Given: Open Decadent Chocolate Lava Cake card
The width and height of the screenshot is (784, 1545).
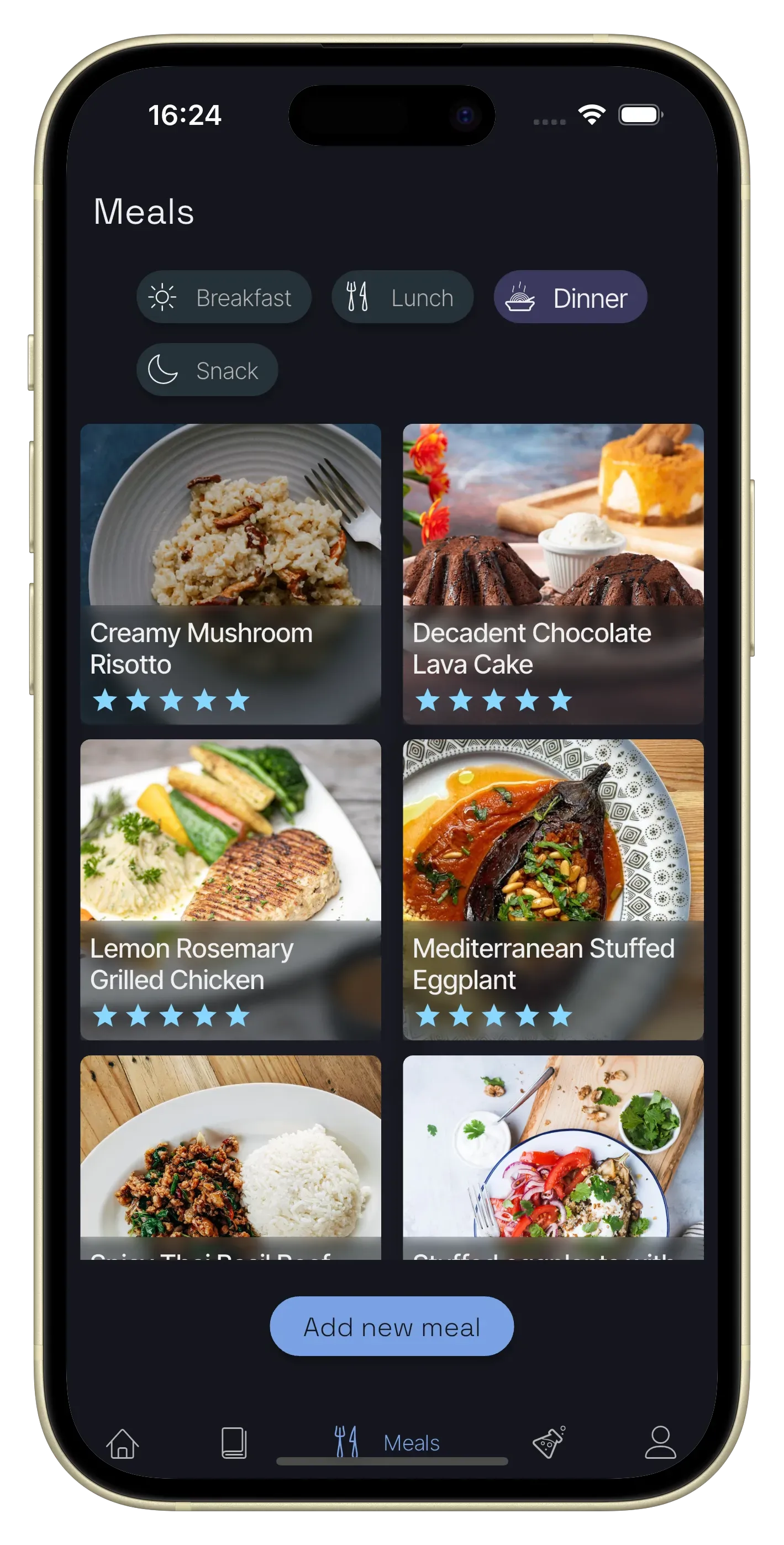Looking at the screenshot, I should pos(553,574).
